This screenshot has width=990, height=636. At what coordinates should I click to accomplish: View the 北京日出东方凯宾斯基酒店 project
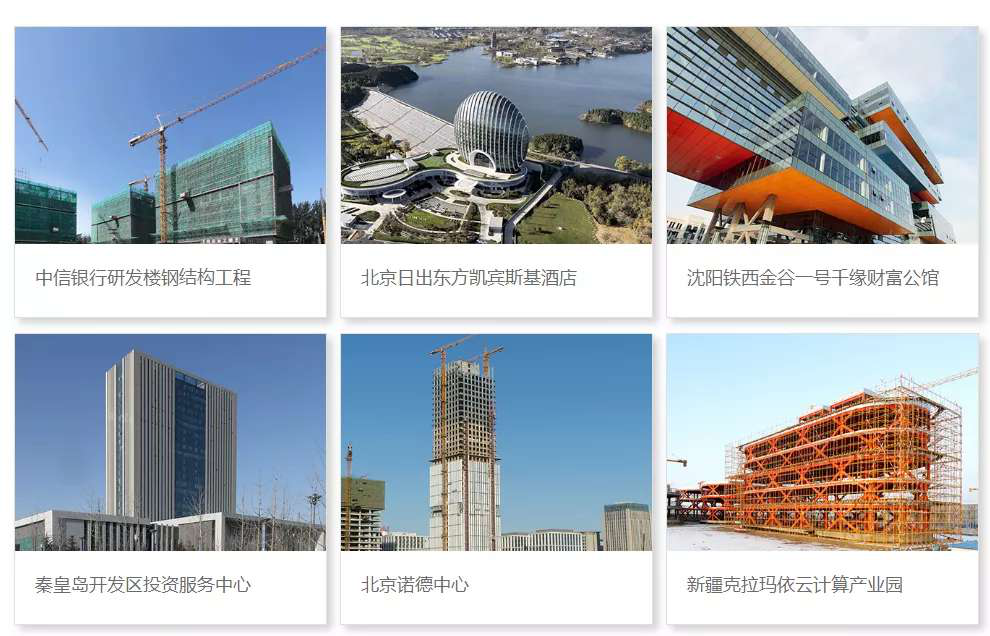pos(496,170)
